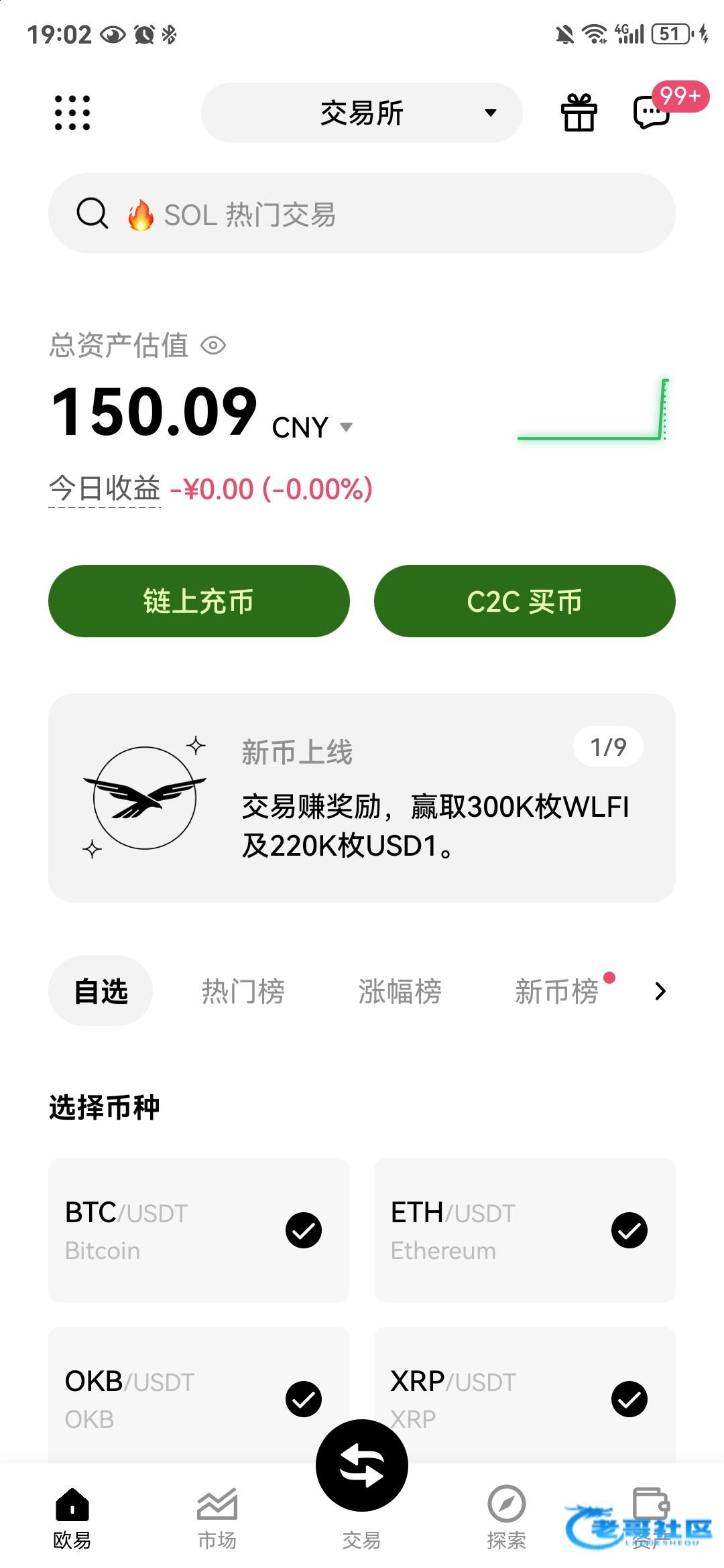Open the gift rewards icon
The image size is (724, 1568).
(579, 113)
